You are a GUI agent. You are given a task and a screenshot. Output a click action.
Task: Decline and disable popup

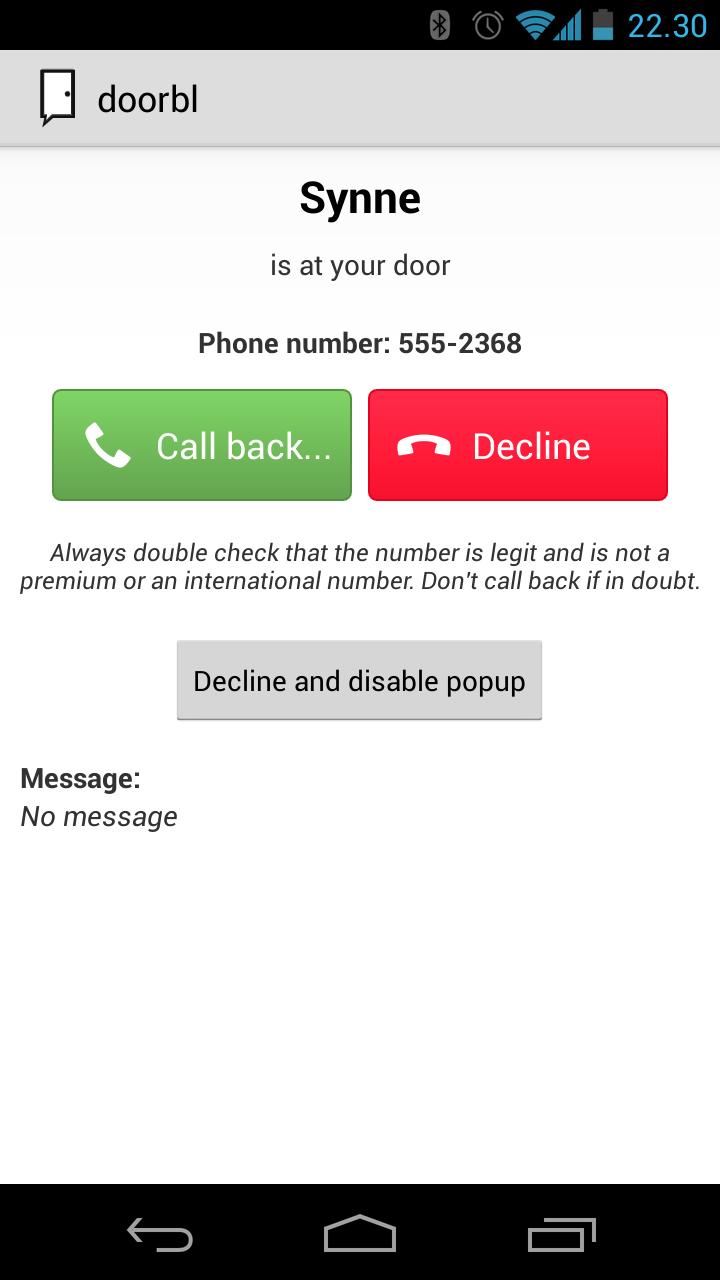[x=359, y=681]
